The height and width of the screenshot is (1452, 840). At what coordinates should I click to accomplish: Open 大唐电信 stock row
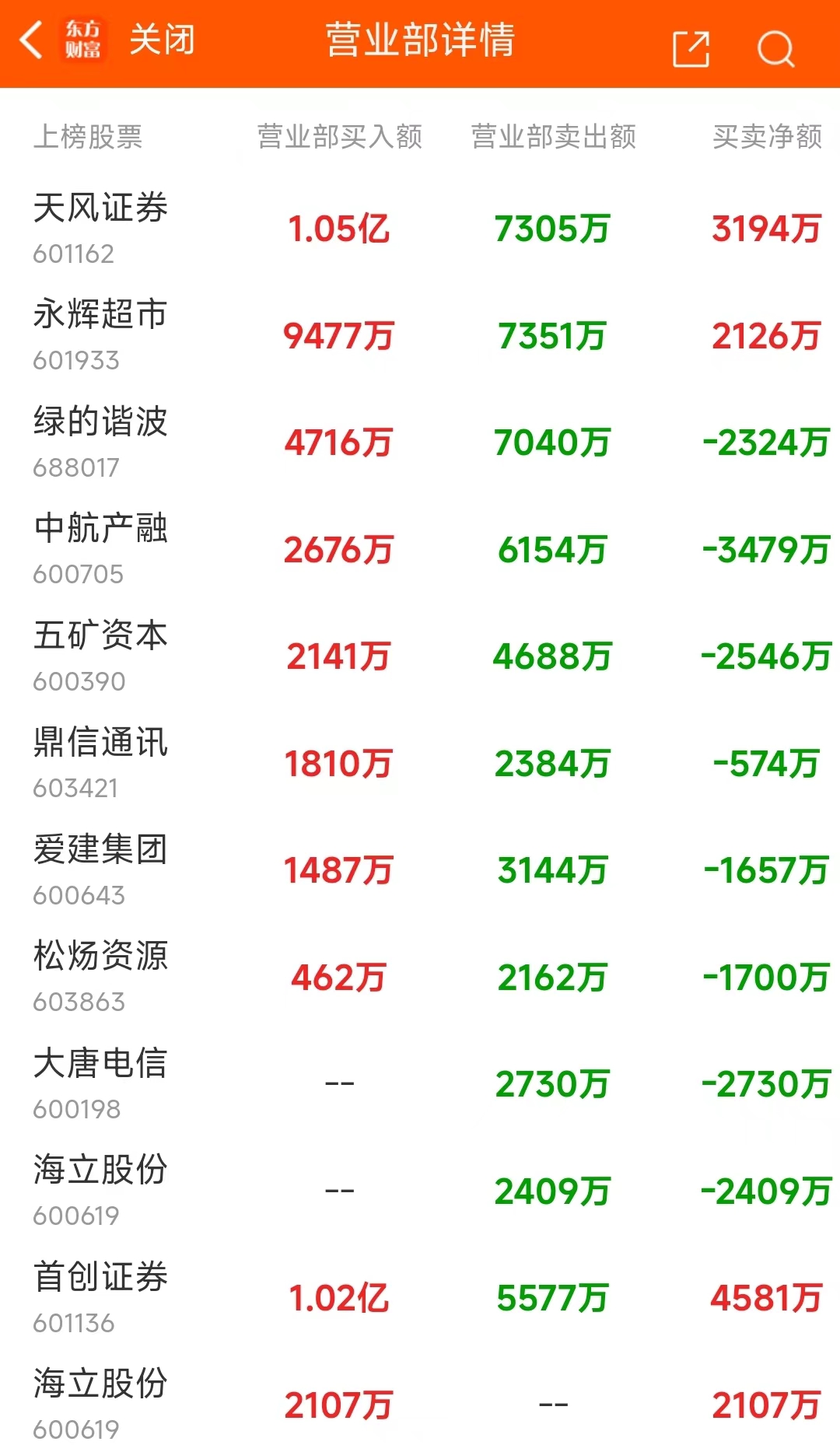pyautogui.click(x=420, y=1084)
